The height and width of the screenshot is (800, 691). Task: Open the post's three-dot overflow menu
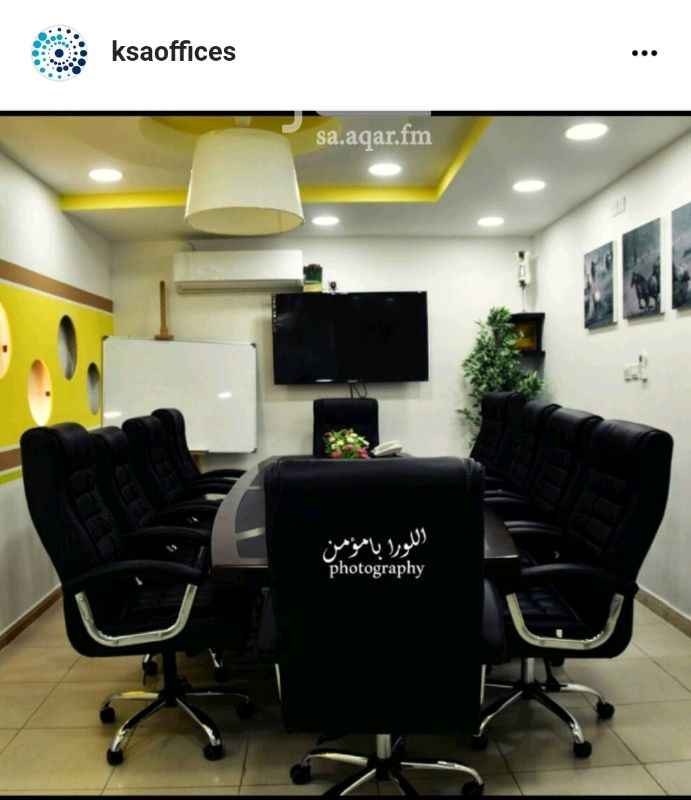pyautogui.click(x=644, y=53)
